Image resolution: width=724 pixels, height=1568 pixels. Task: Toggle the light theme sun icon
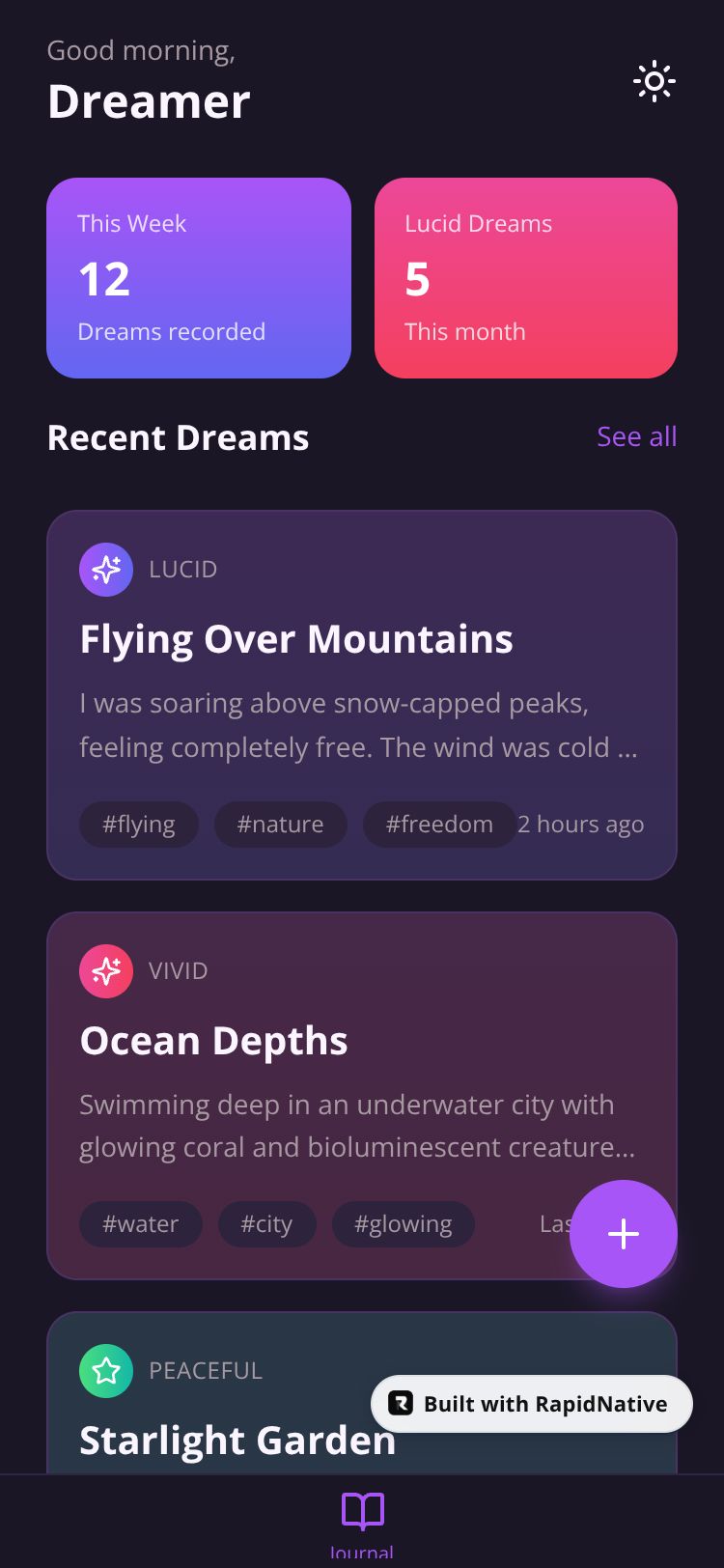tap(654, 82)
